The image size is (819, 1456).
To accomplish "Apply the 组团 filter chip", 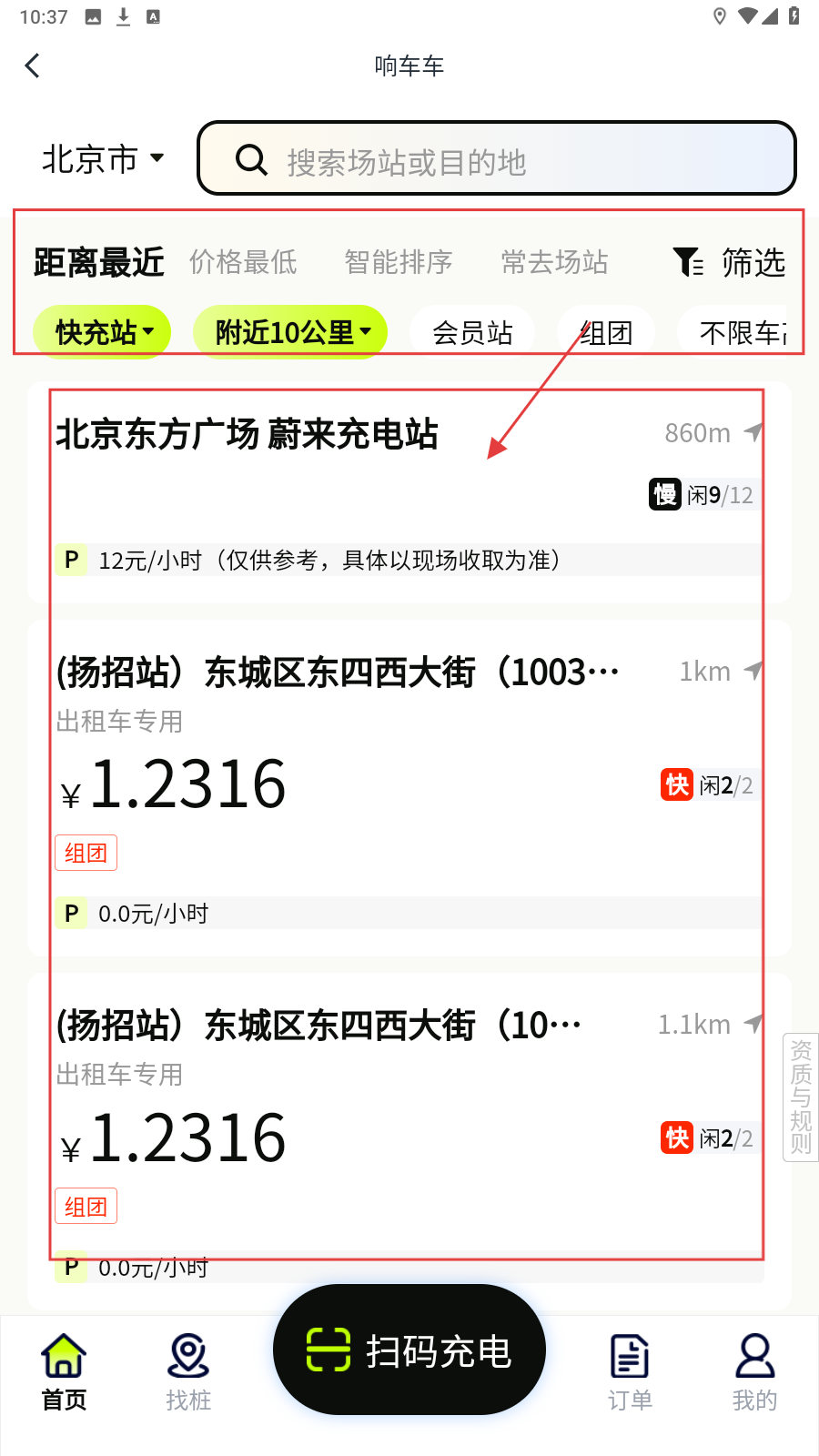I will [x=607, y=333].
